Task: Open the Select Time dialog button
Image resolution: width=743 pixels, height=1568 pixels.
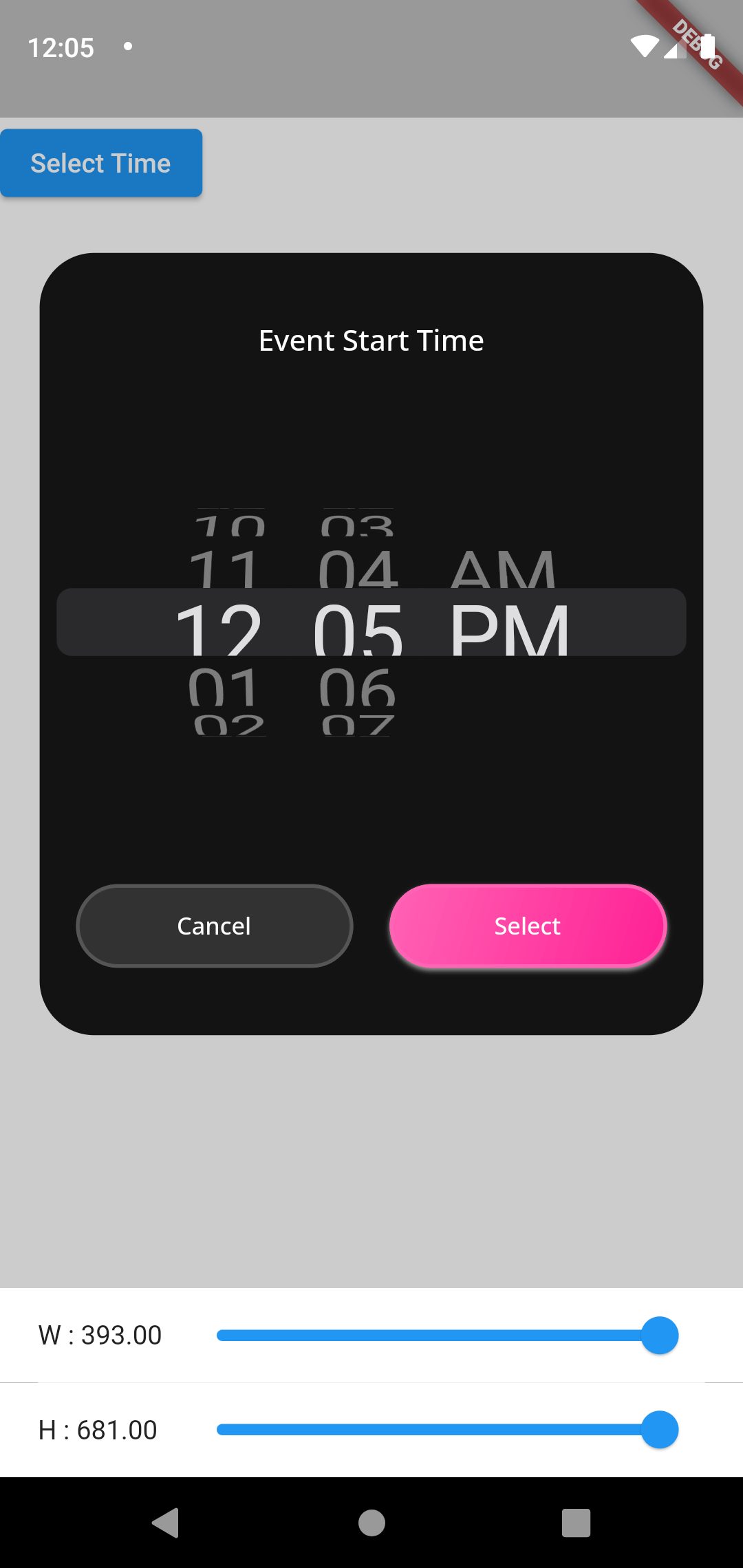Action: coord(100,162)
